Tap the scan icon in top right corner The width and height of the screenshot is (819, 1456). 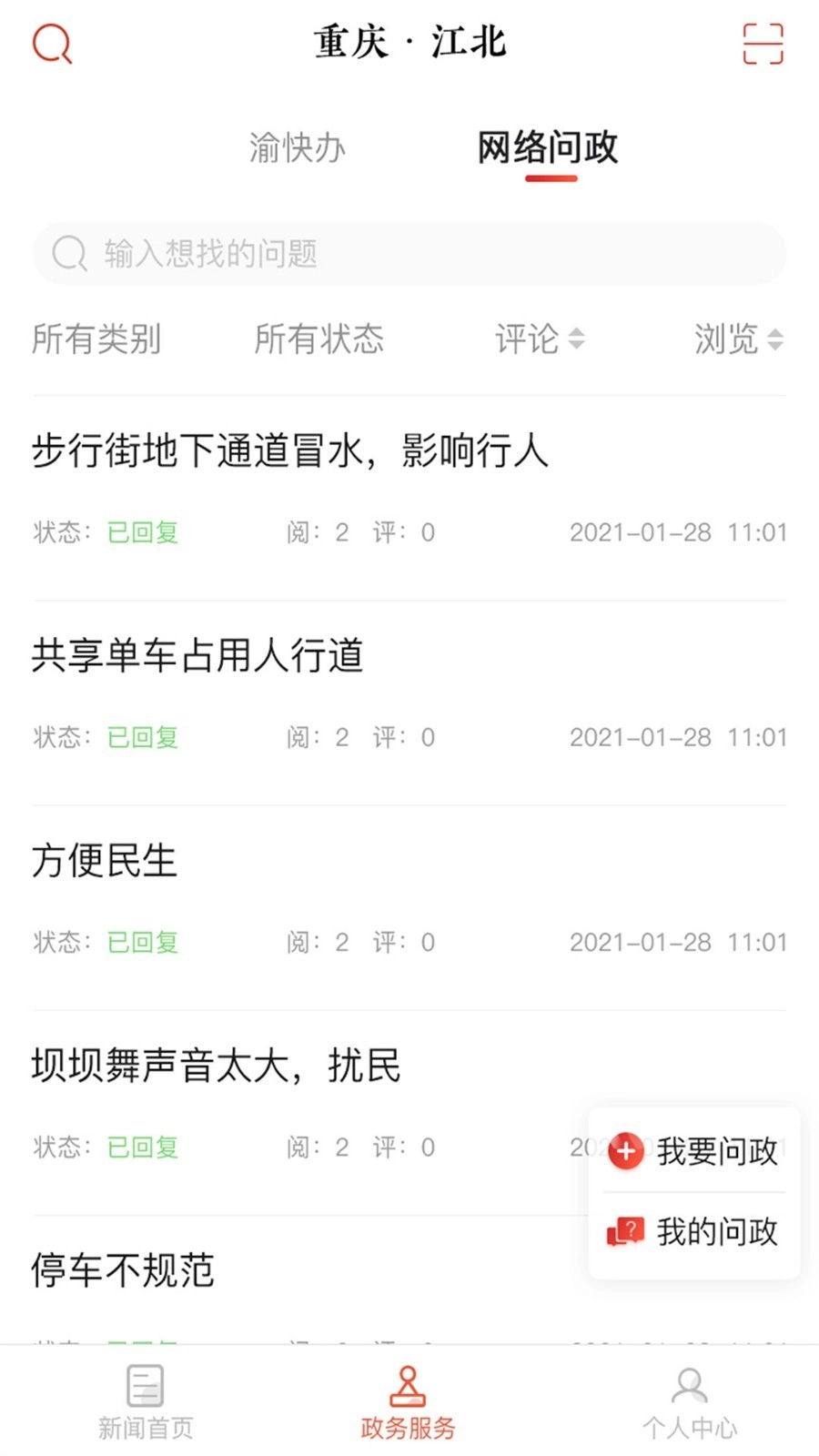[764, 43]
